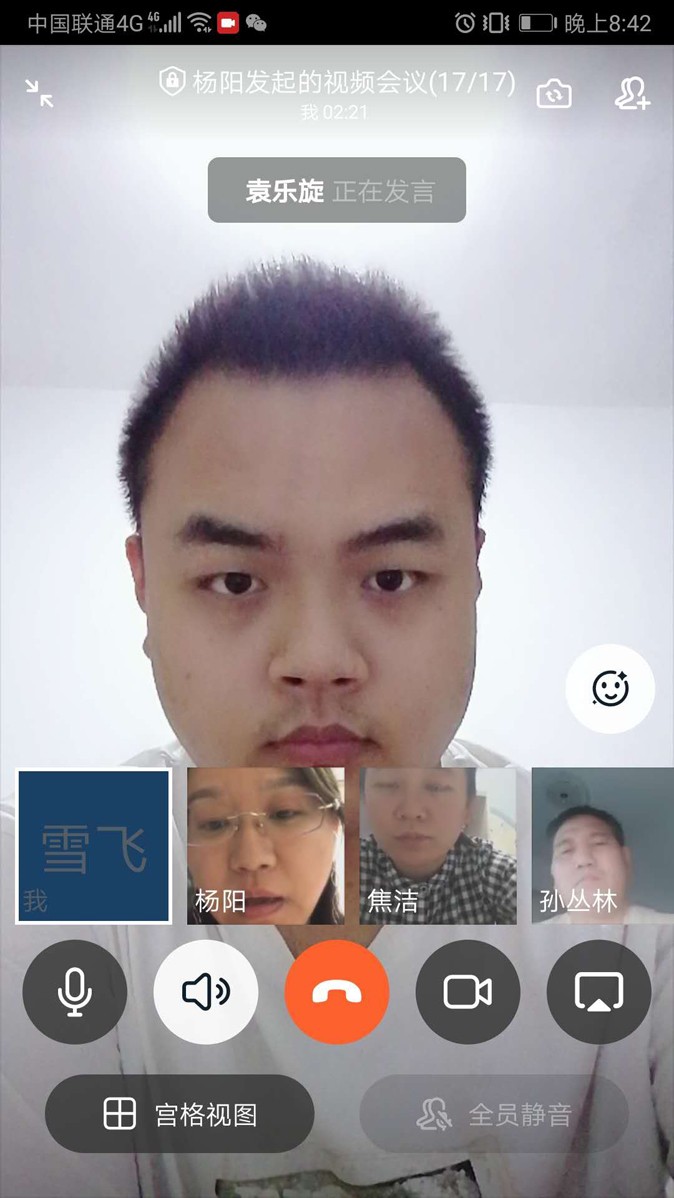
Task: Minimize the video meeting window
Action: click(40, 93)
